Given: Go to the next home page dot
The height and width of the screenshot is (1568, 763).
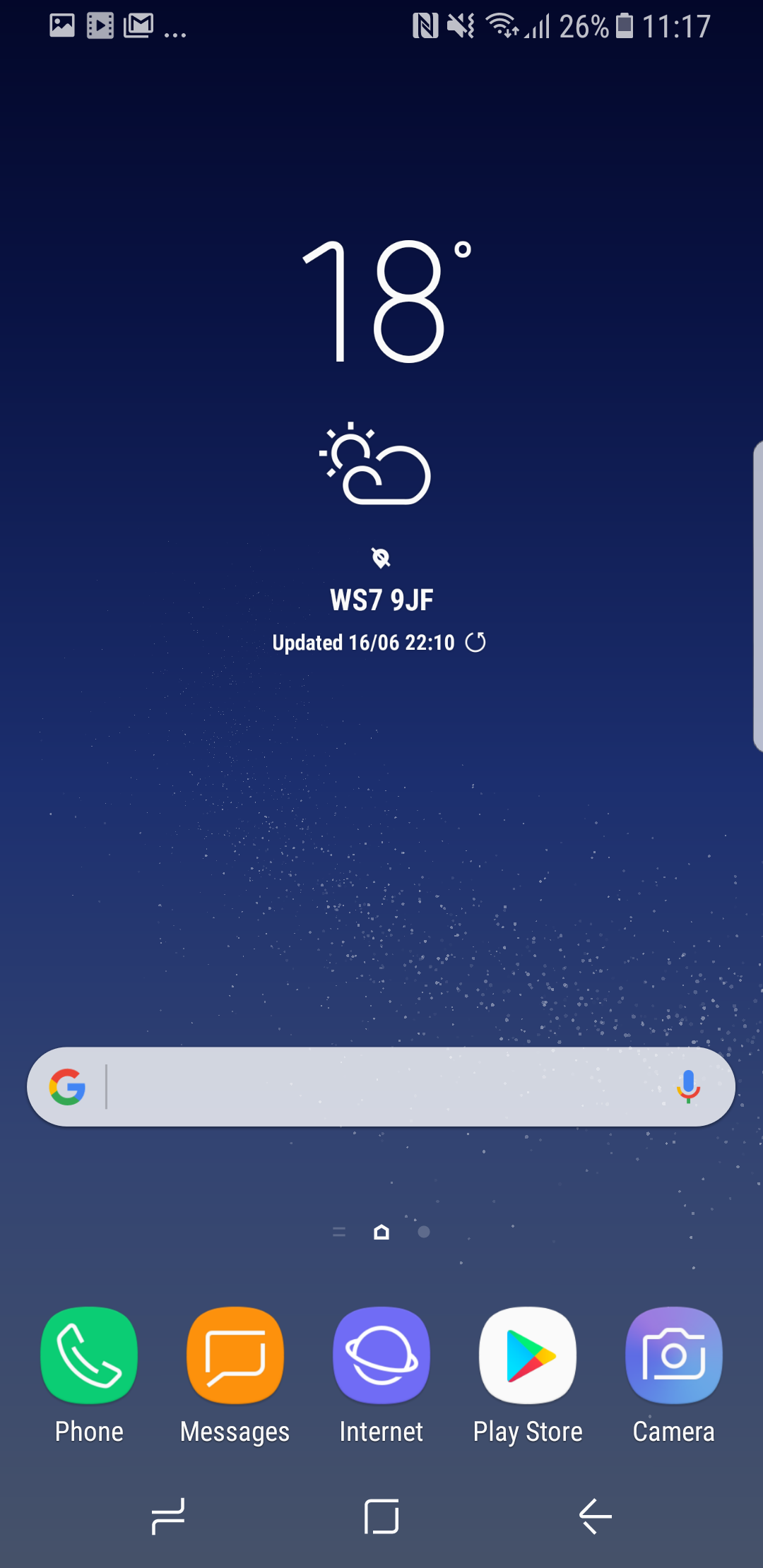Looking at the screenshot, I should click(424, 1232).
